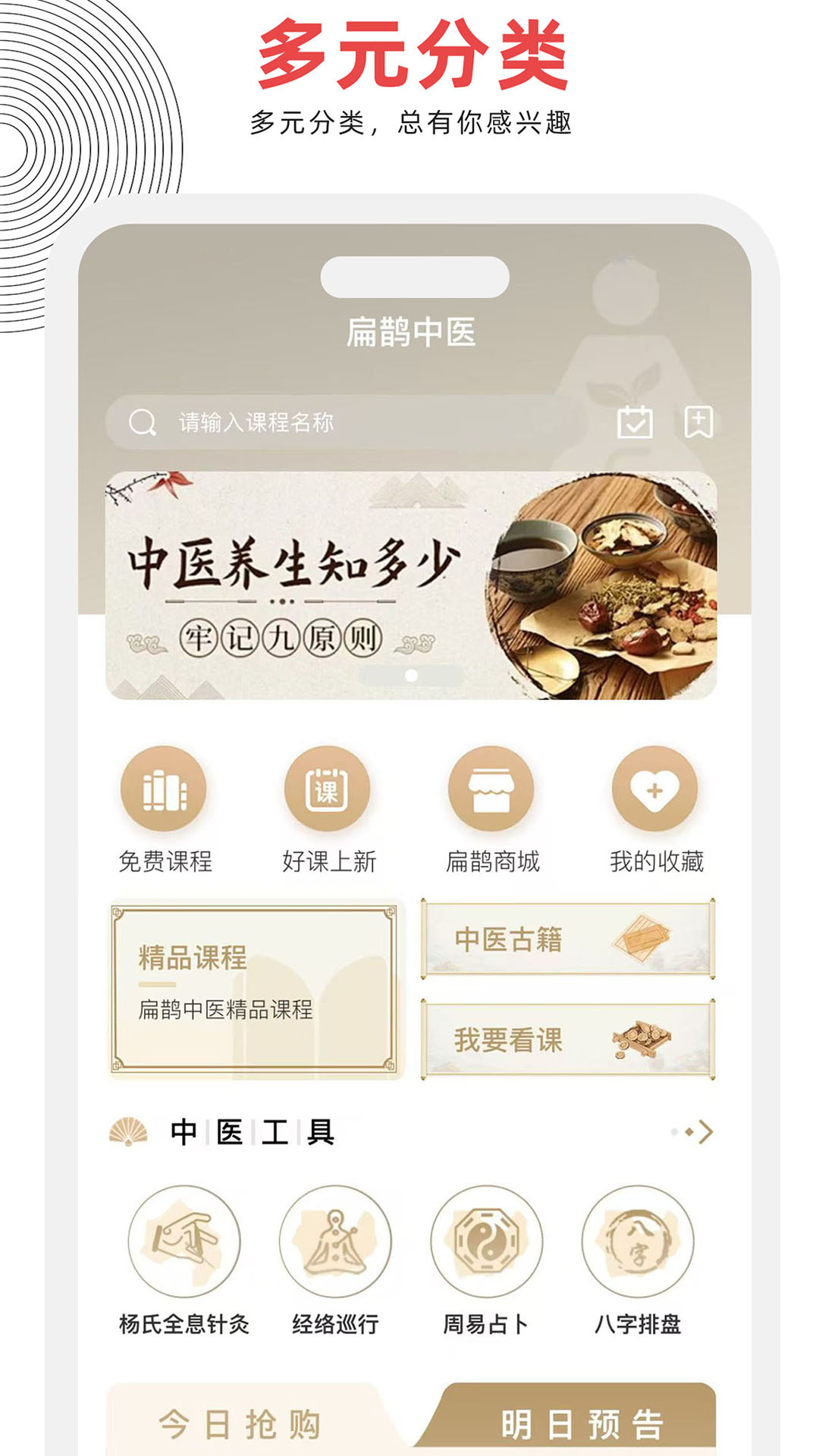819x1456 pixels.
Task: Click the carousel dot indicator under banner
Action: tap(409, 675)
